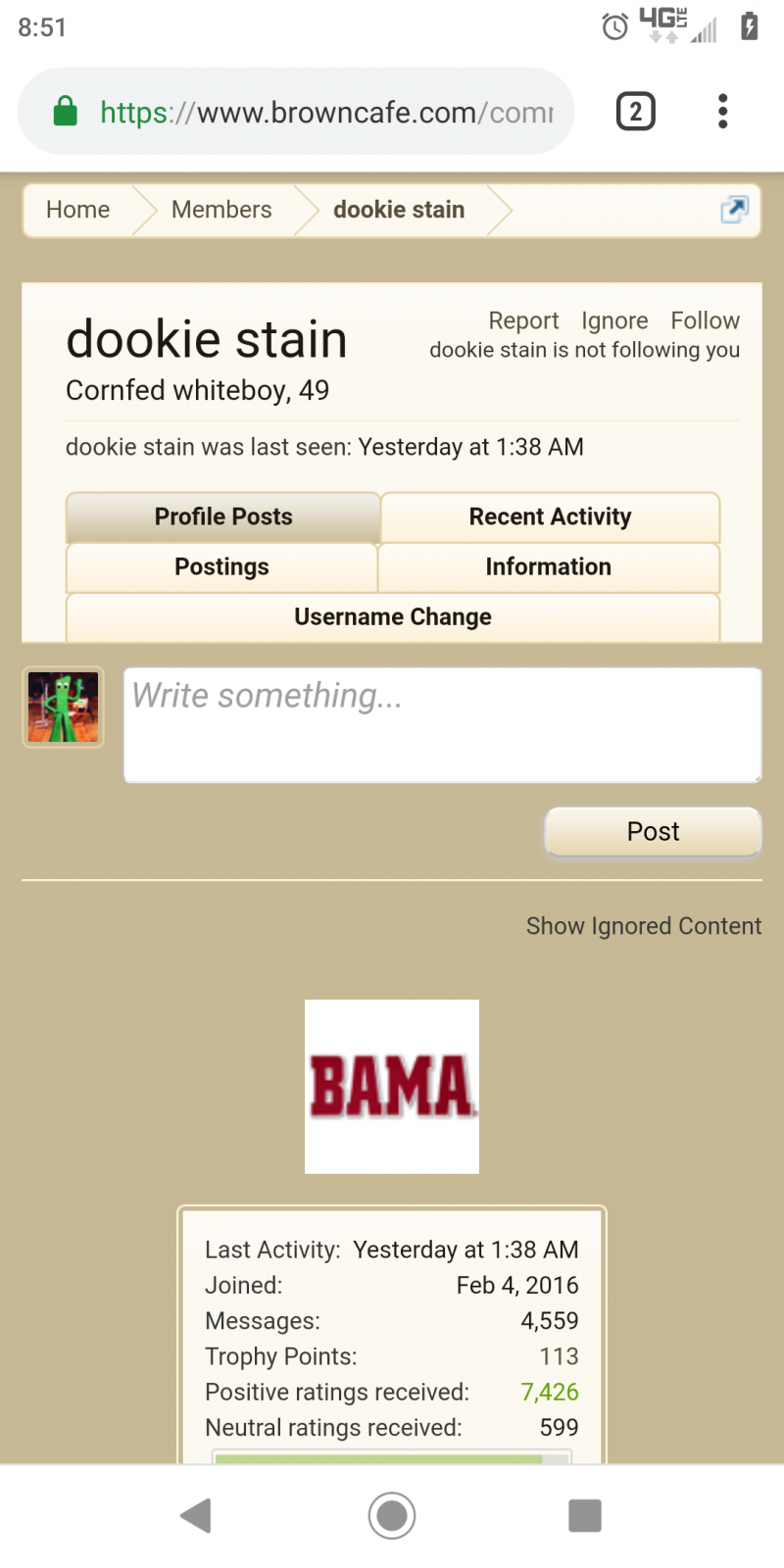The width and height of the screenshot is (784, 1568).
Task: Ignore dookie stain
Action: (614, 320)
